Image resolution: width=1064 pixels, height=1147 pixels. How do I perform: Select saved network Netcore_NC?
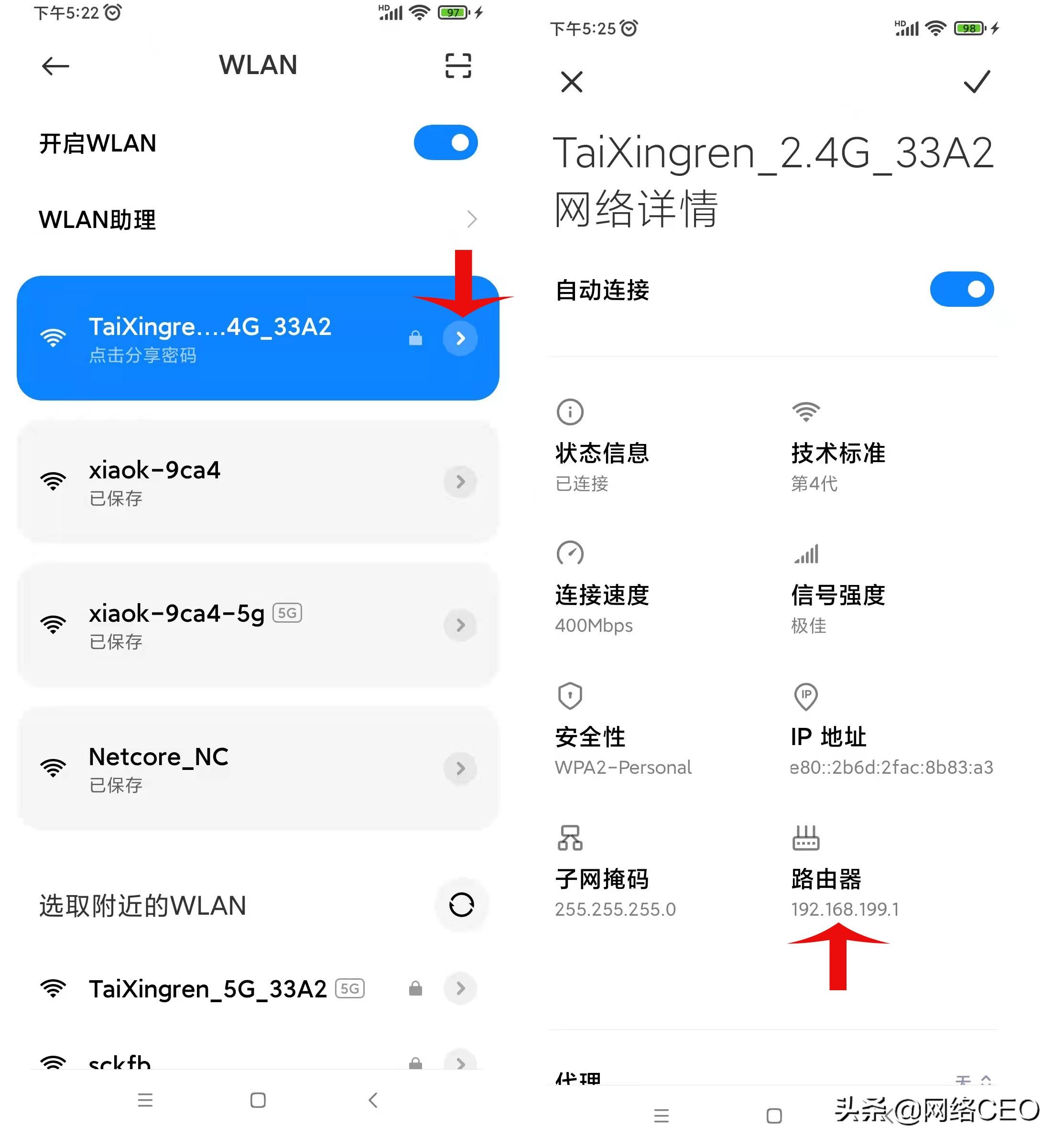coord(230,768)
